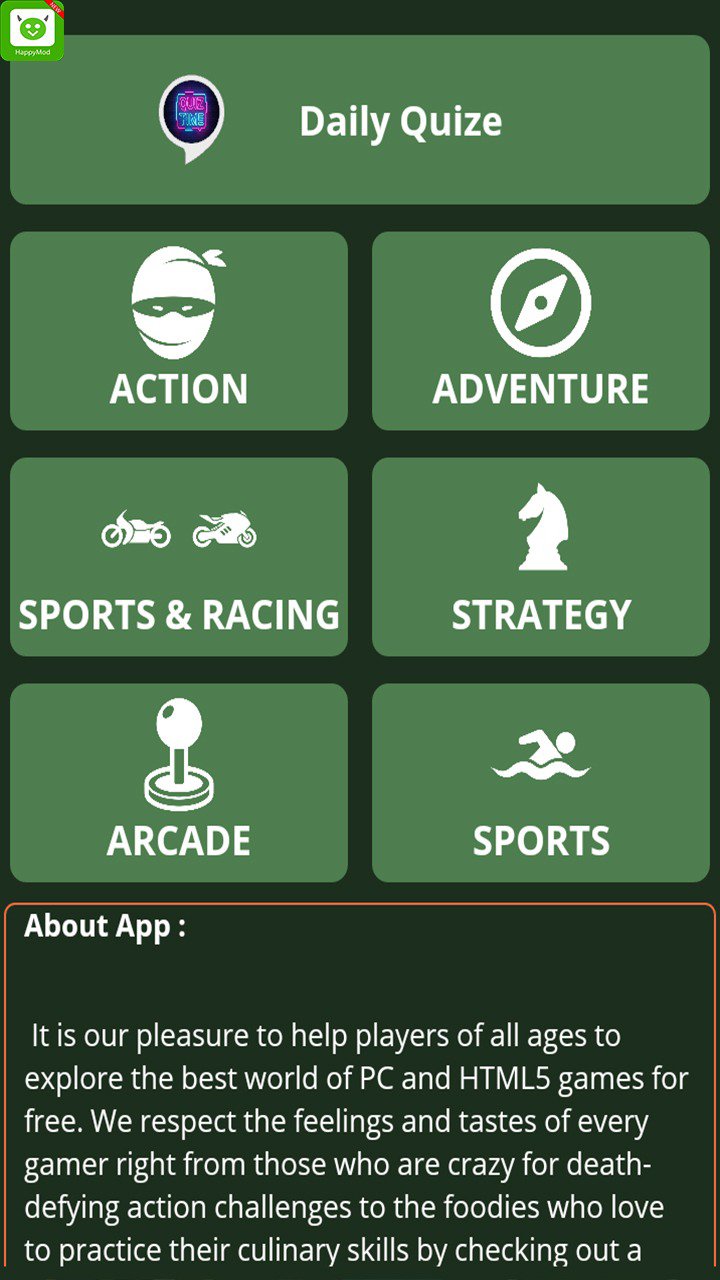The image size is (720, 1280).
Task: Tap the chess knight icon for Strategy
Action: click(540, 525)
